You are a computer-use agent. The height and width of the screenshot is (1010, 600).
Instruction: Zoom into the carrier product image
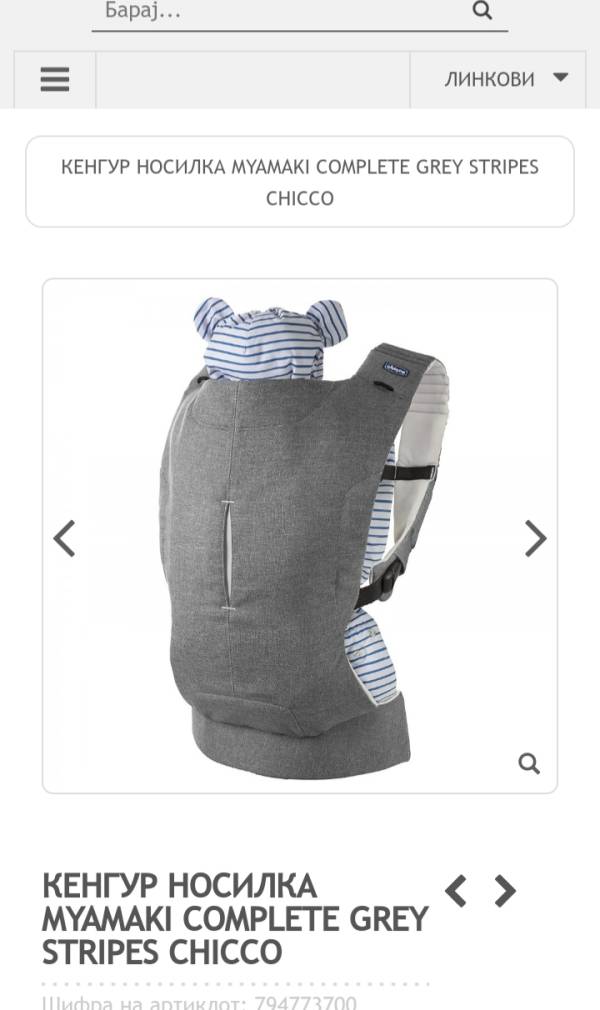[529, 765]
